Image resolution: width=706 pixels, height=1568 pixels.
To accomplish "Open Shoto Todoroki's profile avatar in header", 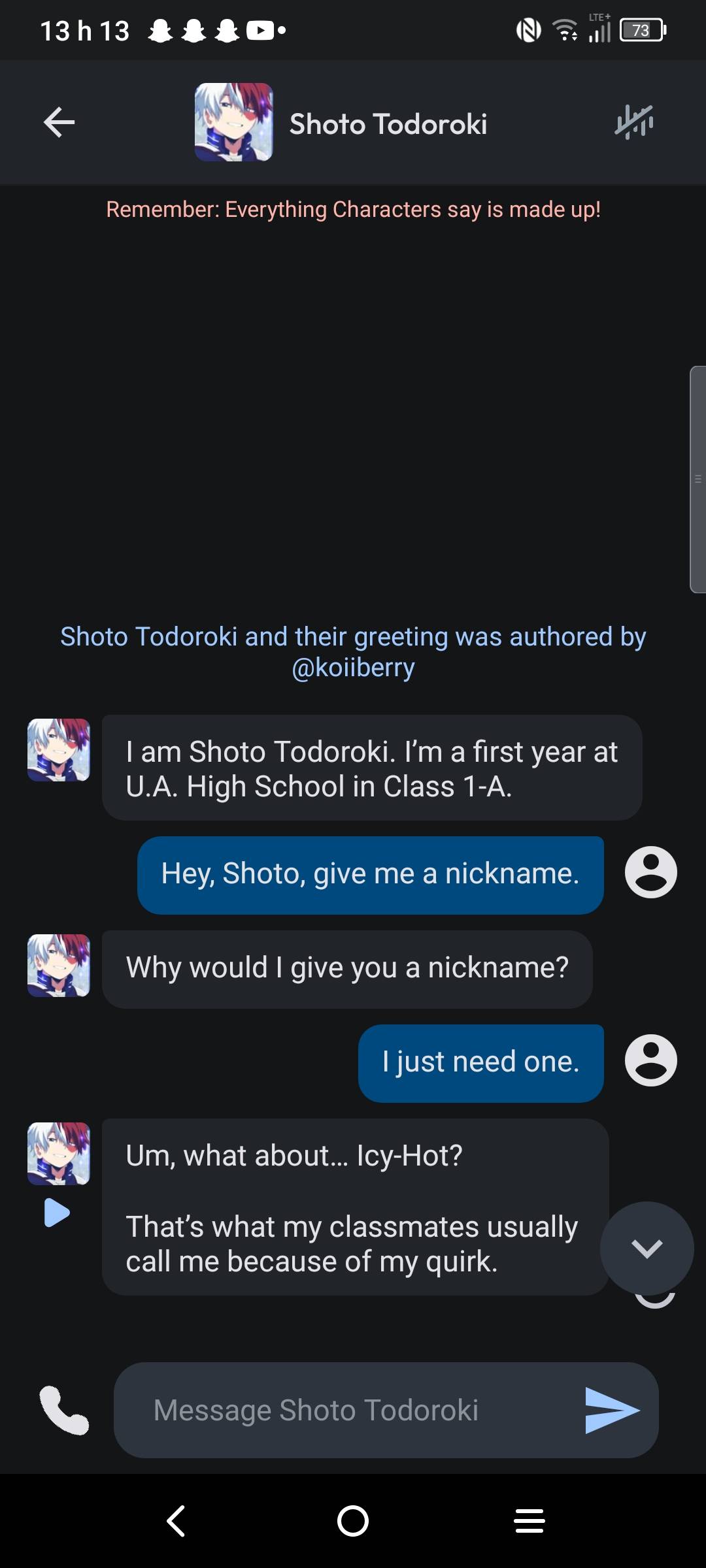I will 233,122.
